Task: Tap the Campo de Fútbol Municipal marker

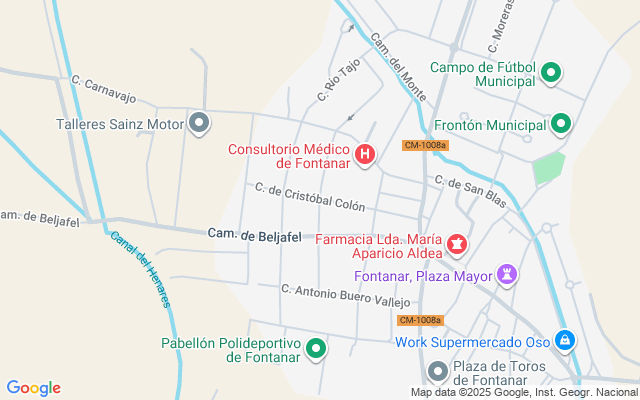Action: click(552, 72)
